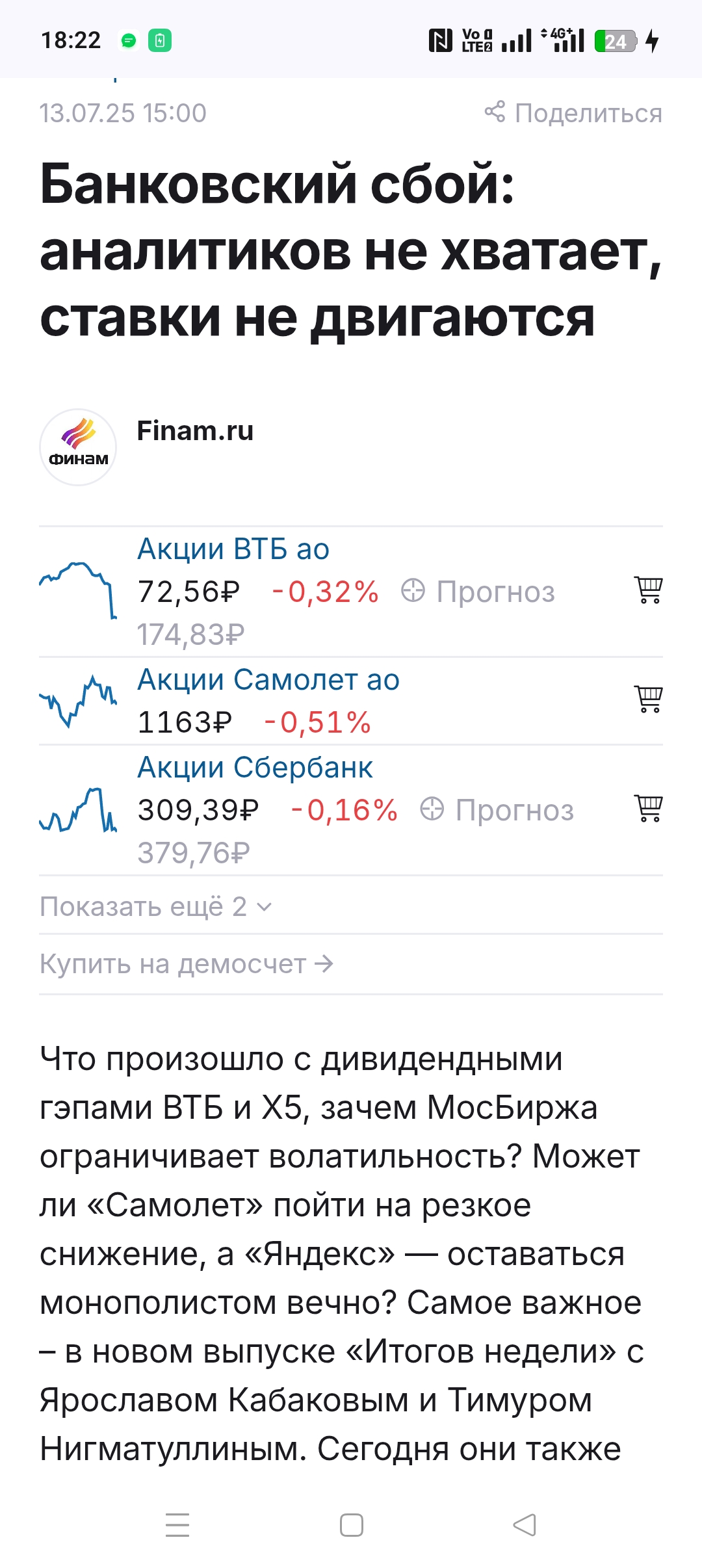702x1568 pixels.
Task: Go back using system back button
Action: pos(524,1525)
